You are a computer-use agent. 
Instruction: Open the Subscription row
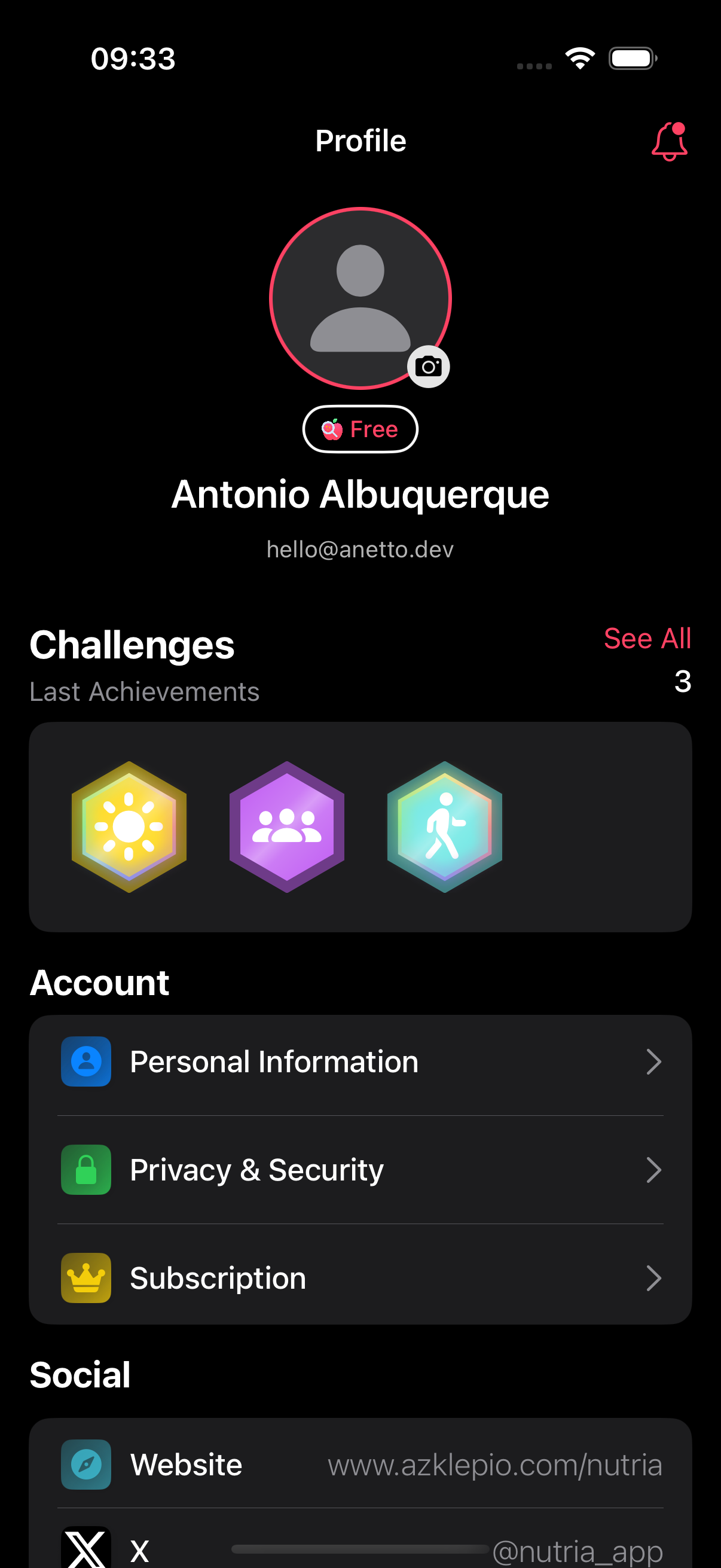pyautogui.click(x=360, y=1277)
